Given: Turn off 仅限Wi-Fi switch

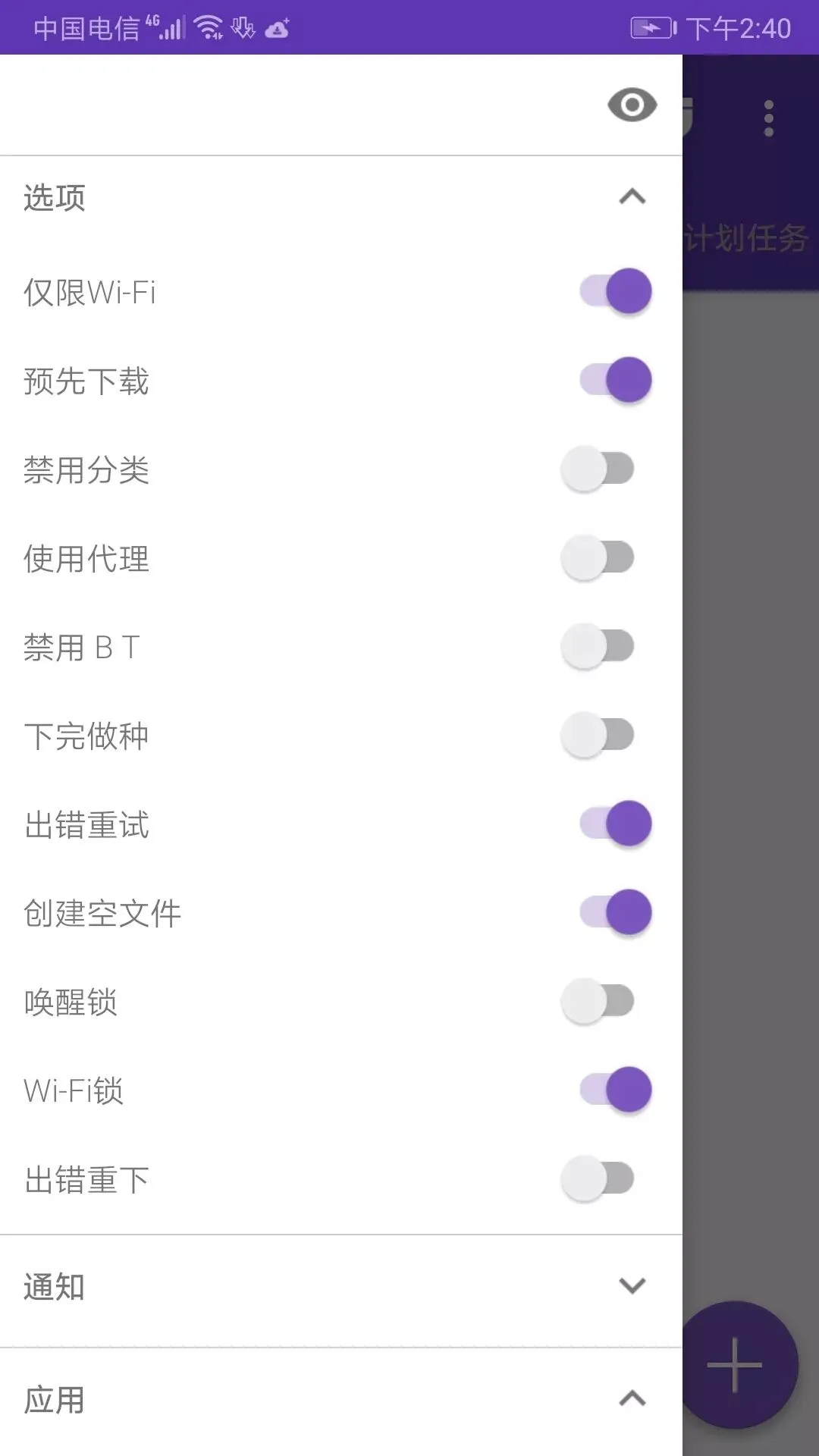Looking at the screenshot, I should pos(615,291).
